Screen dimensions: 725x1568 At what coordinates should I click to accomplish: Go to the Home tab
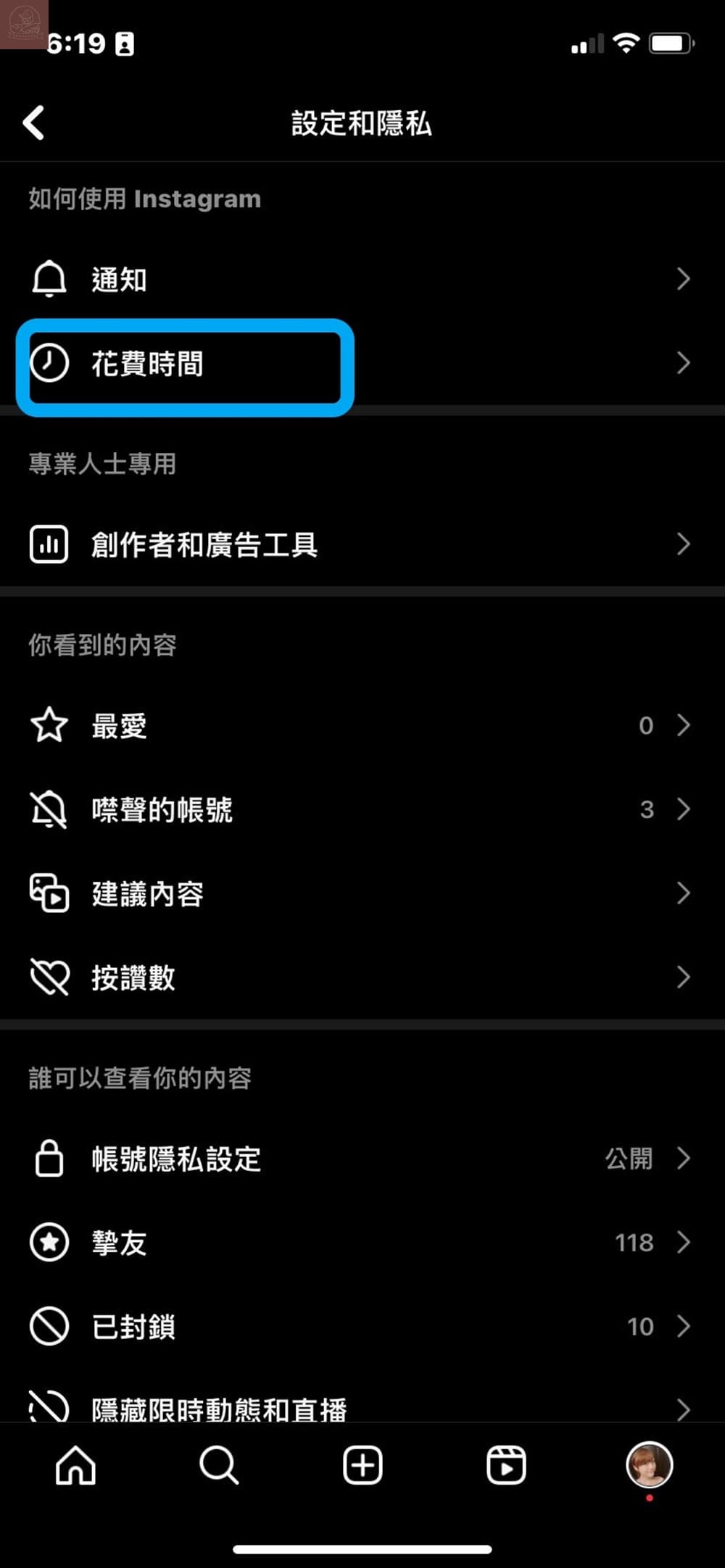tap(75, 1464)
